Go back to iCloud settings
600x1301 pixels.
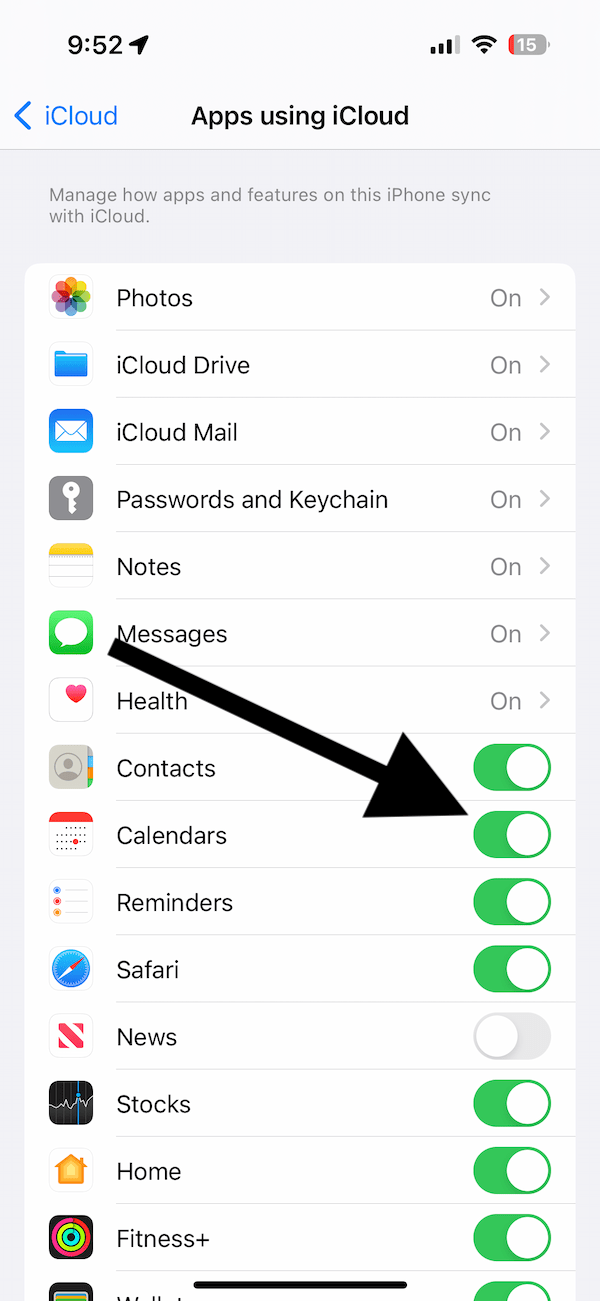[66, 116]
